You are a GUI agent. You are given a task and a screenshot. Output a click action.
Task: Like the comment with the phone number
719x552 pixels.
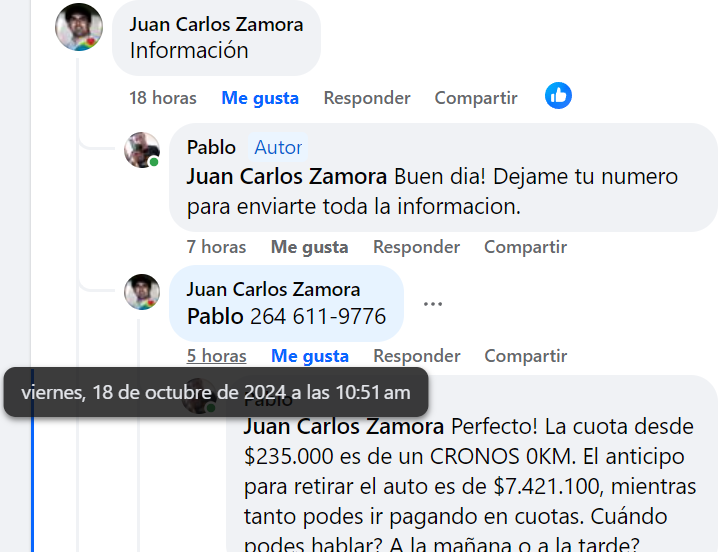pos(309,356)
